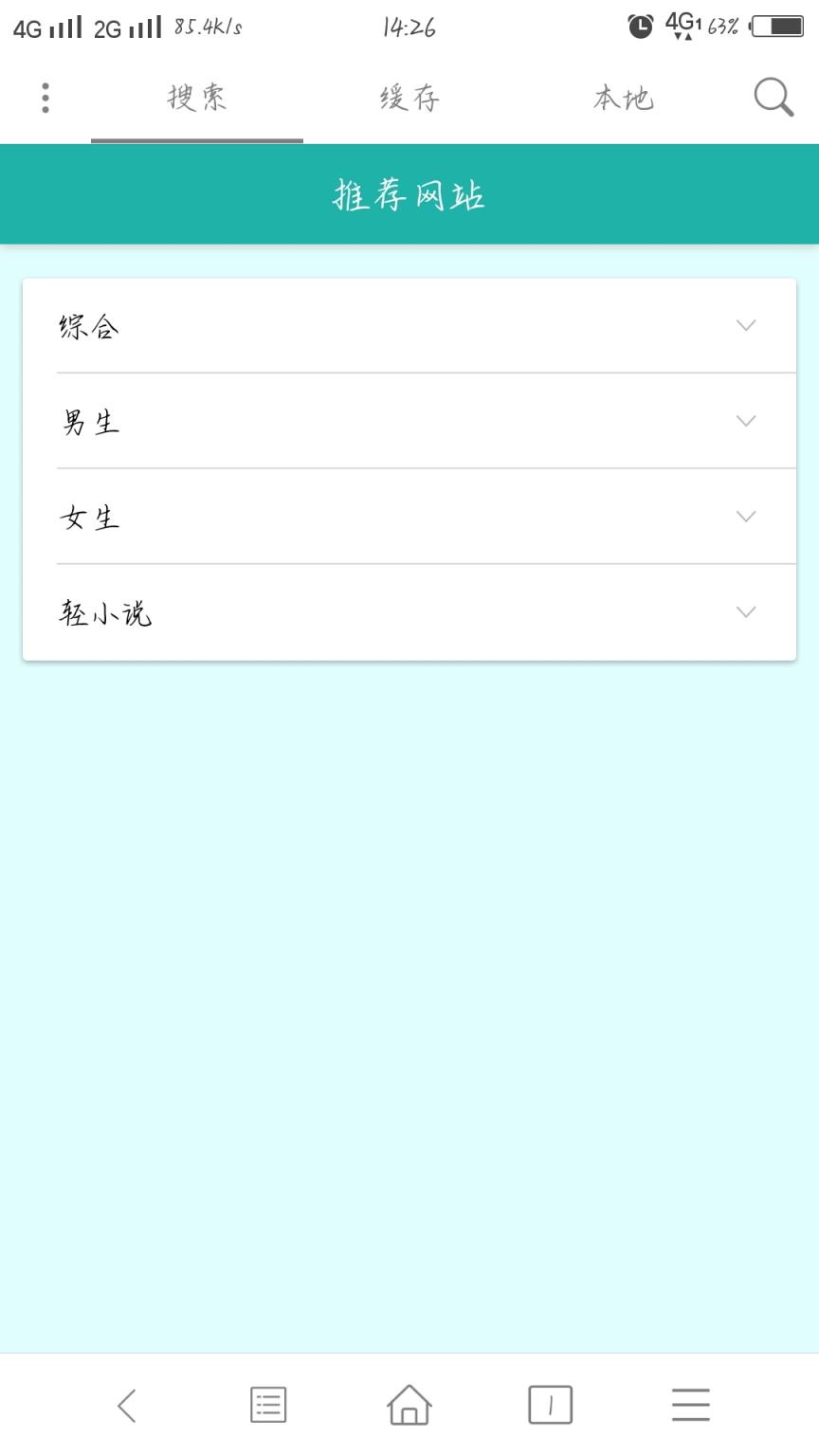Tap the 推荐网站 header banner
The width and height of the screenshot is (819, 1456).
(409, 193)
